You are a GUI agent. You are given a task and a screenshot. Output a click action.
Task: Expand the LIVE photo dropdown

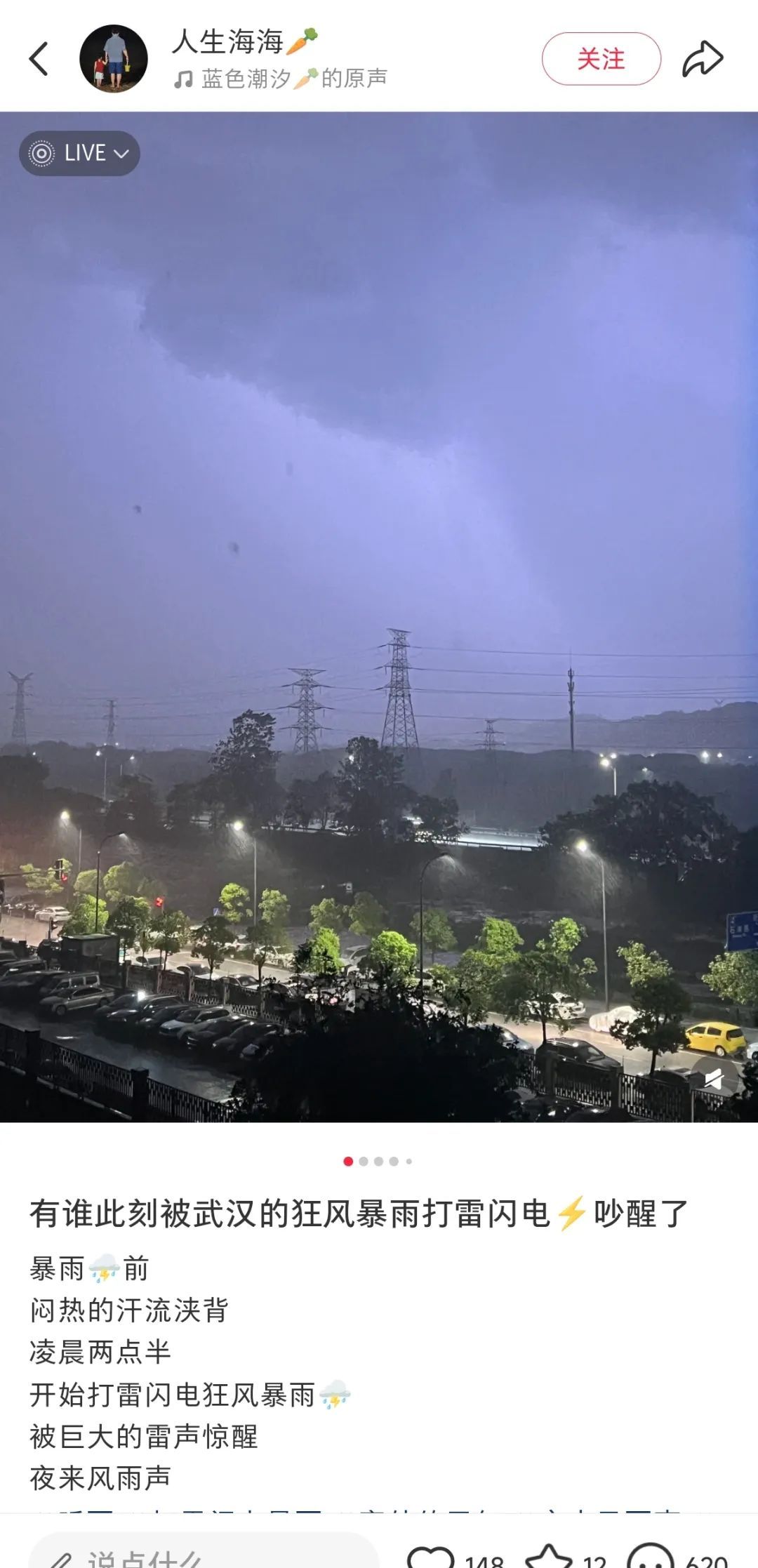click(x=79, y=153)
